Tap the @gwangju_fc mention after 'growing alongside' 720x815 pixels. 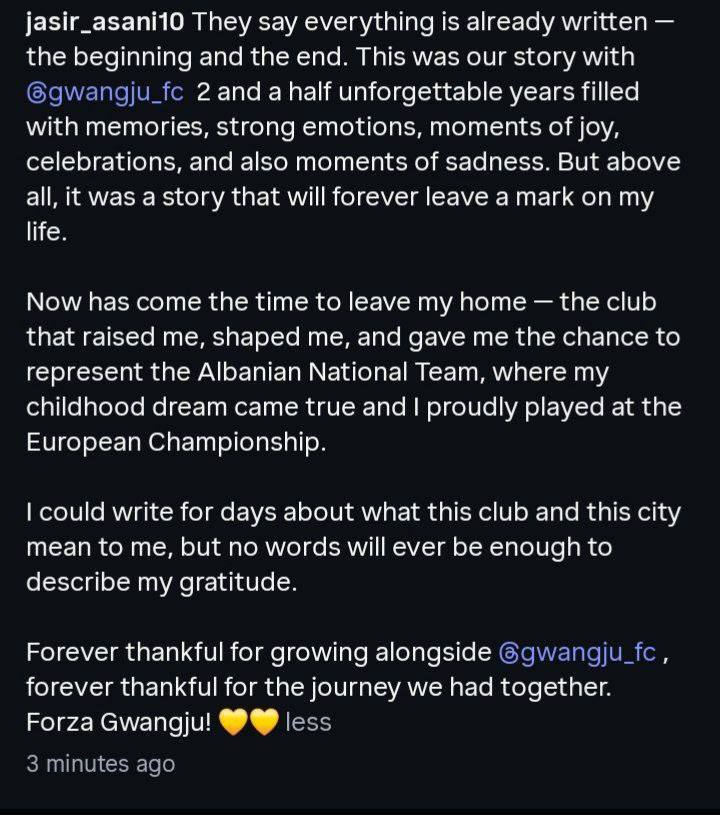click(x=577, y=653)
